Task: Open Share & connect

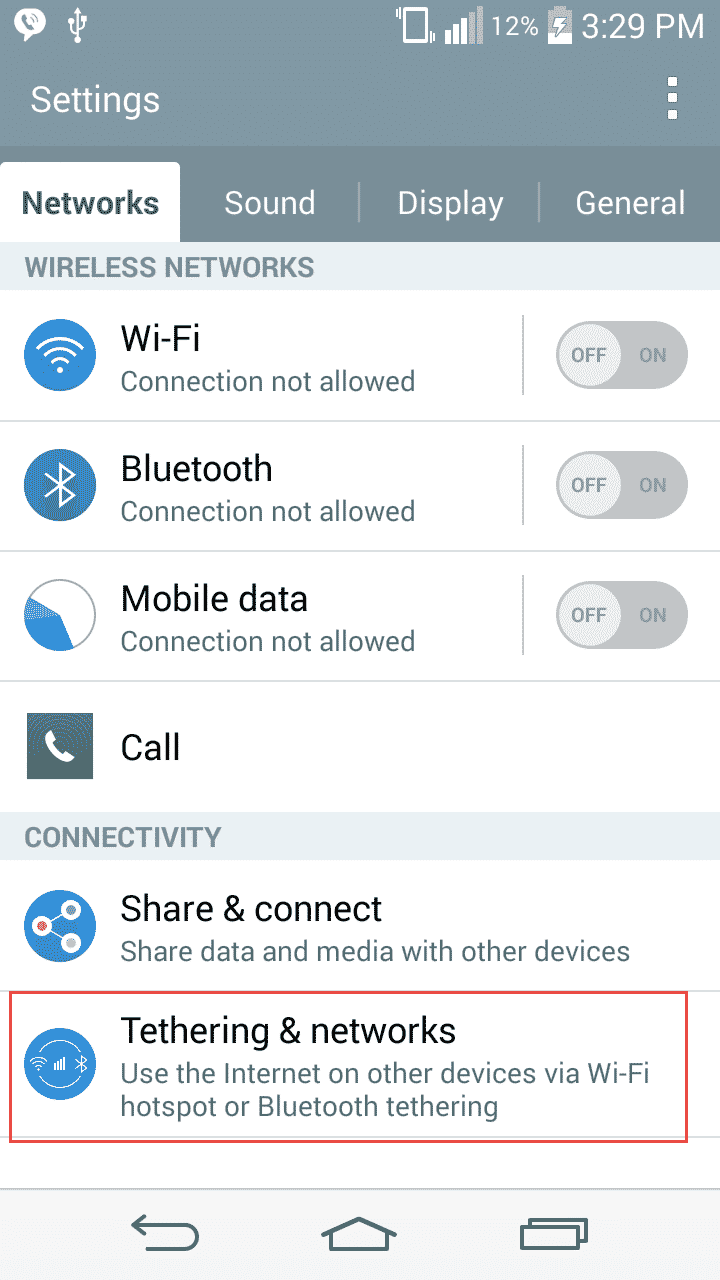Action: 360,926
